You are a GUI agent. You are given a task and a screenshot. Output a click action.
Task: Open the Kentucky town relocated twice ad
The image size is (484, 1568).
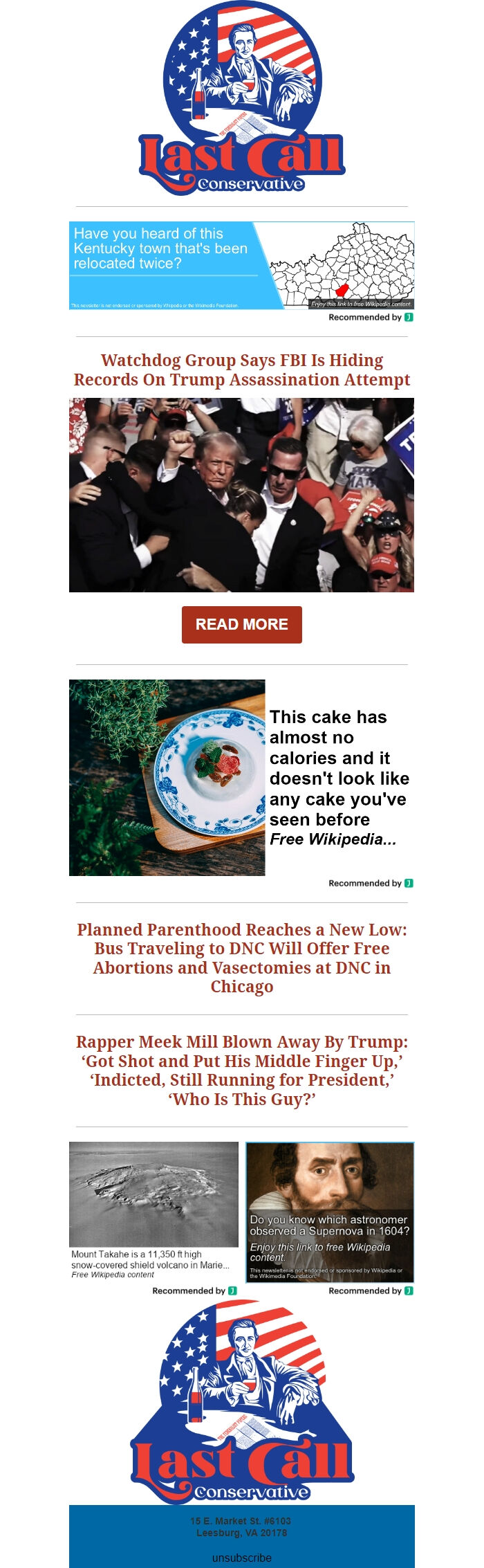(241, 265)
